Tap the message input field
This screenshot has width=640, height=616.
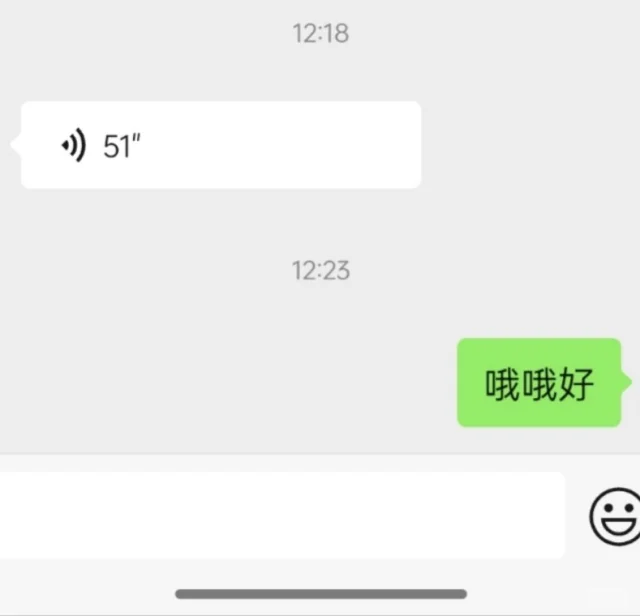(x=280, y=515)
